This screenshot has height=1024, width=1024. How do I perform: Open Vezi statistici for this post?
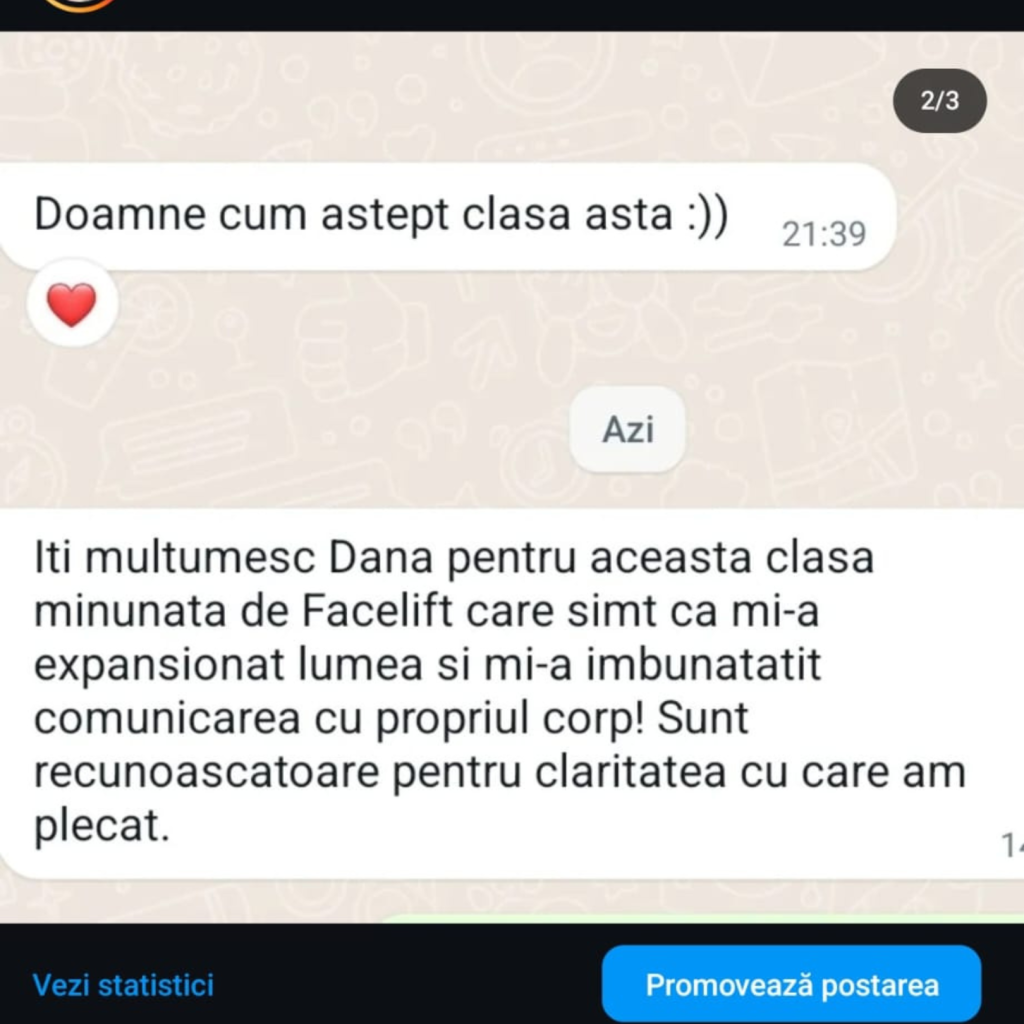point(123,985)
